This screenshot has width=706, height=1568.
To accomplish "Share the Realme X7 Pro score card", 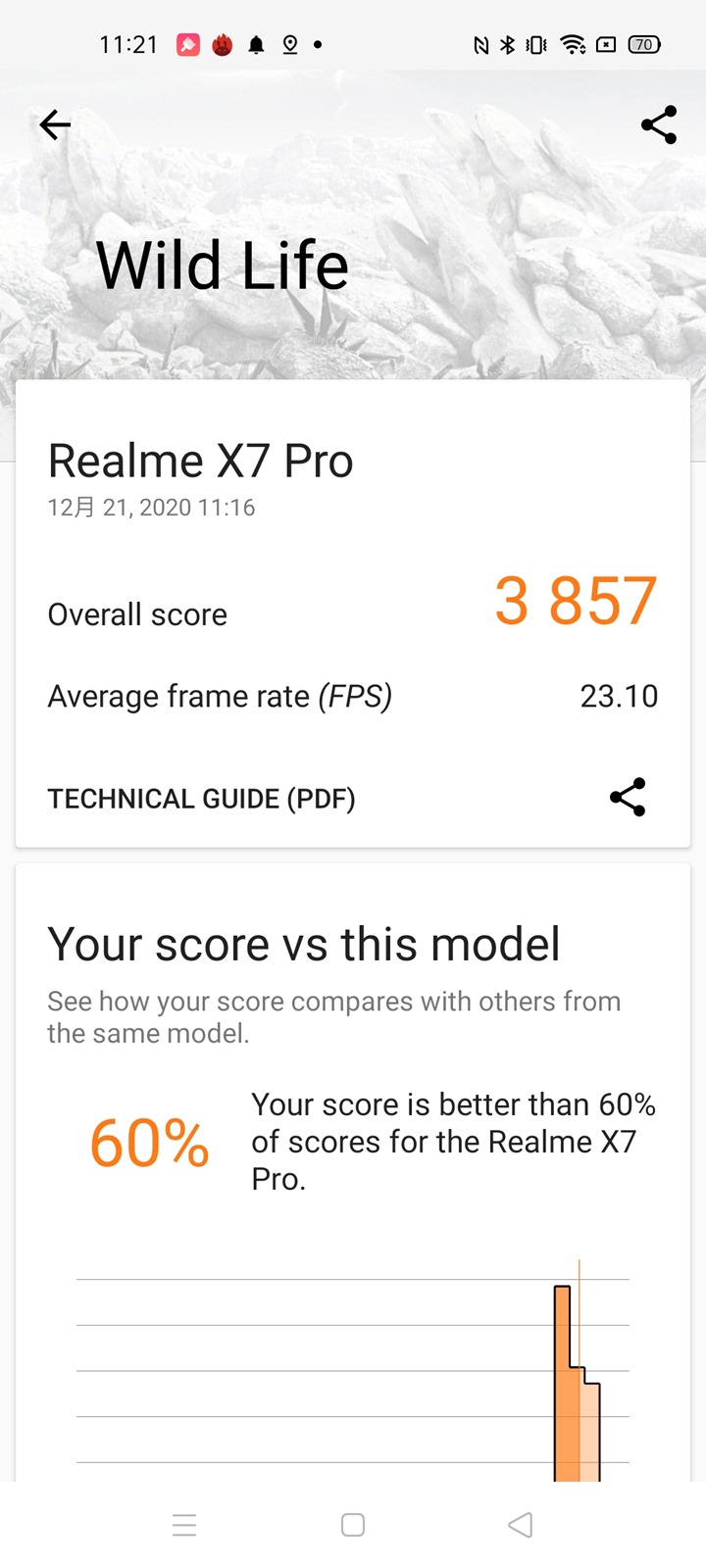I will (x=628, y=798).
